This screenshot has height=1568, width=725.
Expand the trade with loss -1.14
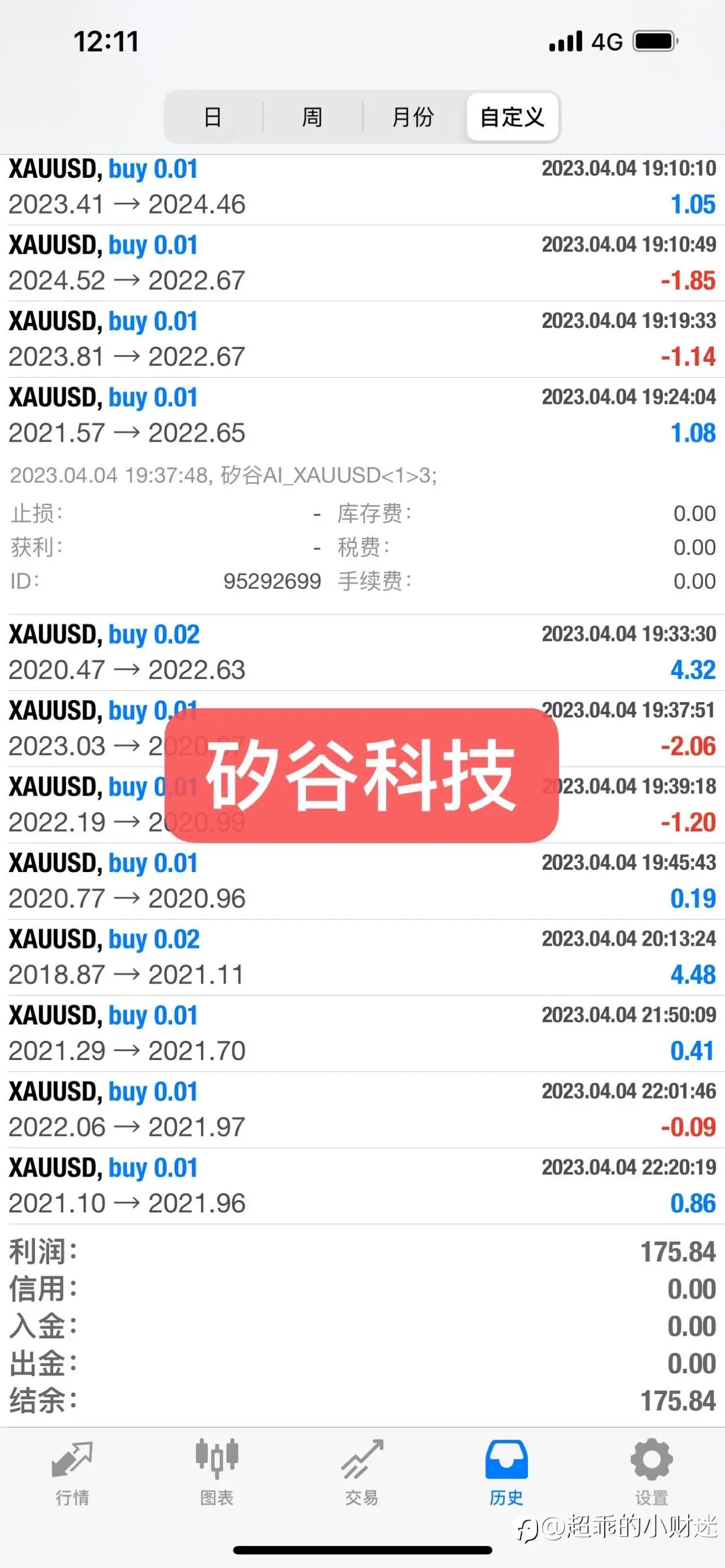[x=362, y=339]
